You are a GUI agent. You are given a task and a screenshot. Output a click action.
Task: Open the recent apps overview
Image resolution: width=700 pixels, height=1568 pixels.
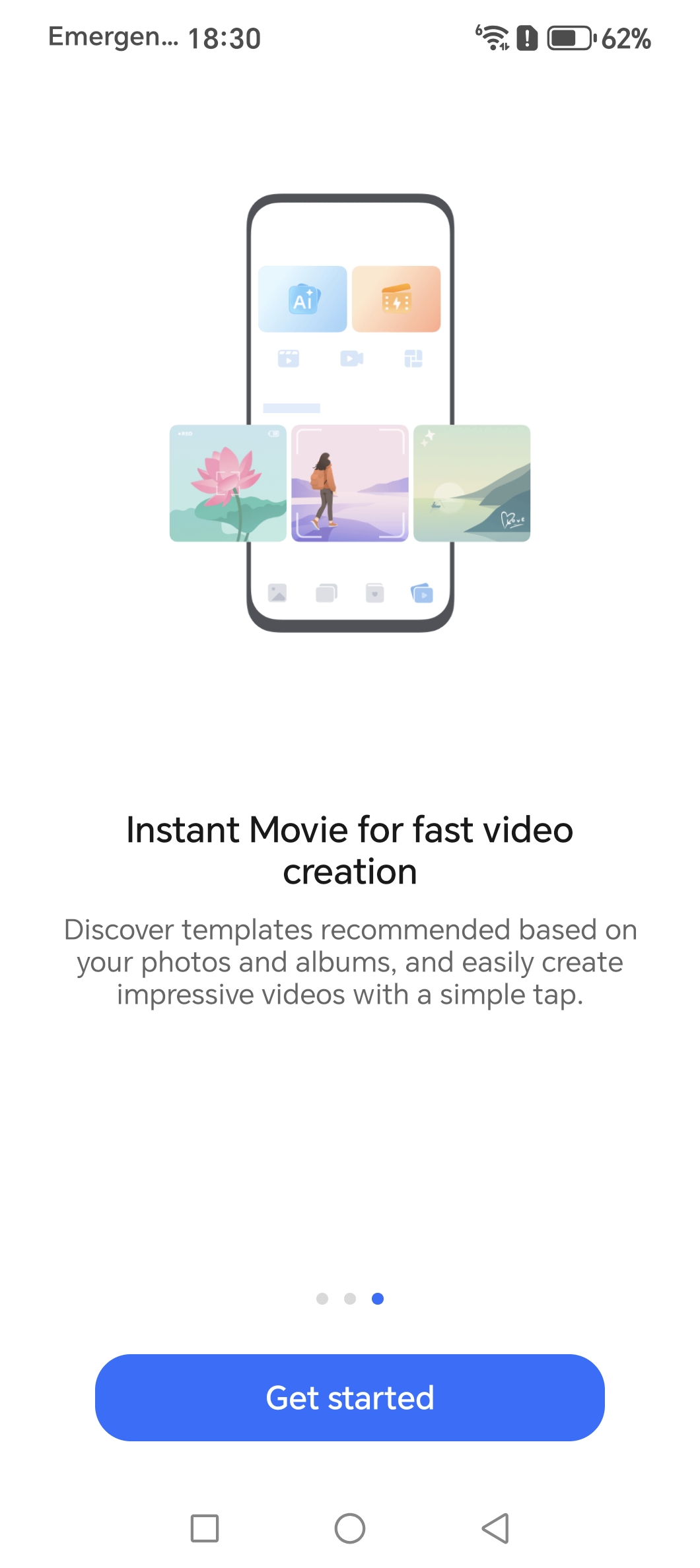(x=205, y=1528)
